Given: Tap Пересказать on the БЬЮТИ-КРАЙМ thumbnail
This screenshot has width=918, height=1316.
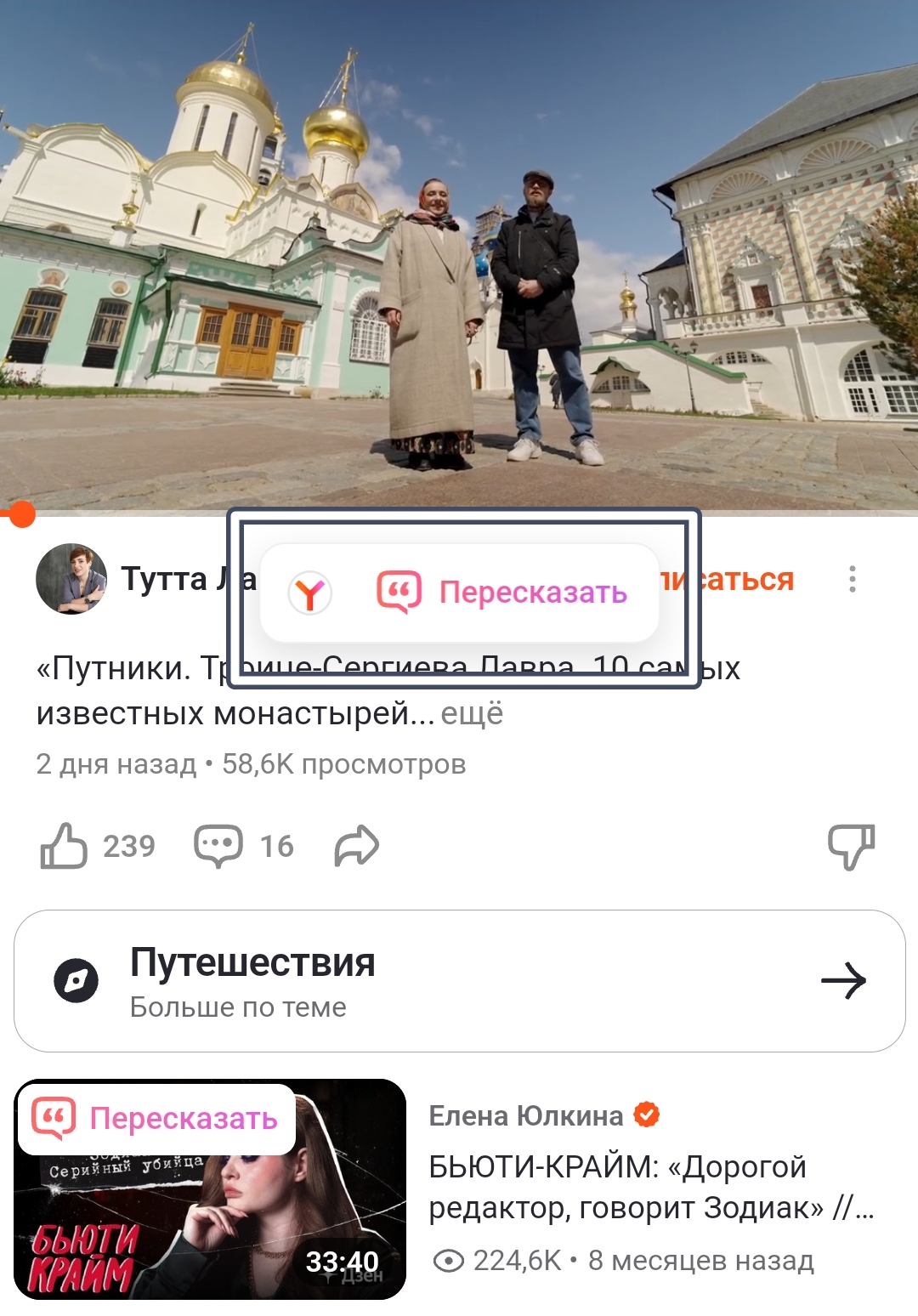Looking at the screenshot, I should pyautogui.click(x=156, y=1119).
